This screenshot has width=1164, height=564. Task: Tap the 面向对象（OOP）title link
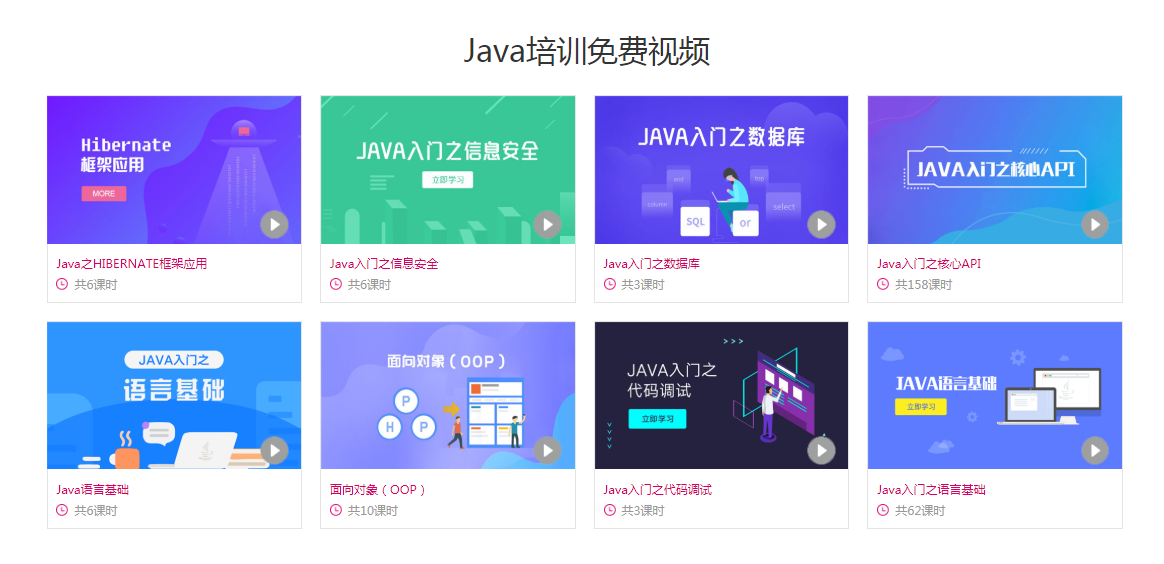[x=379, y=490]
